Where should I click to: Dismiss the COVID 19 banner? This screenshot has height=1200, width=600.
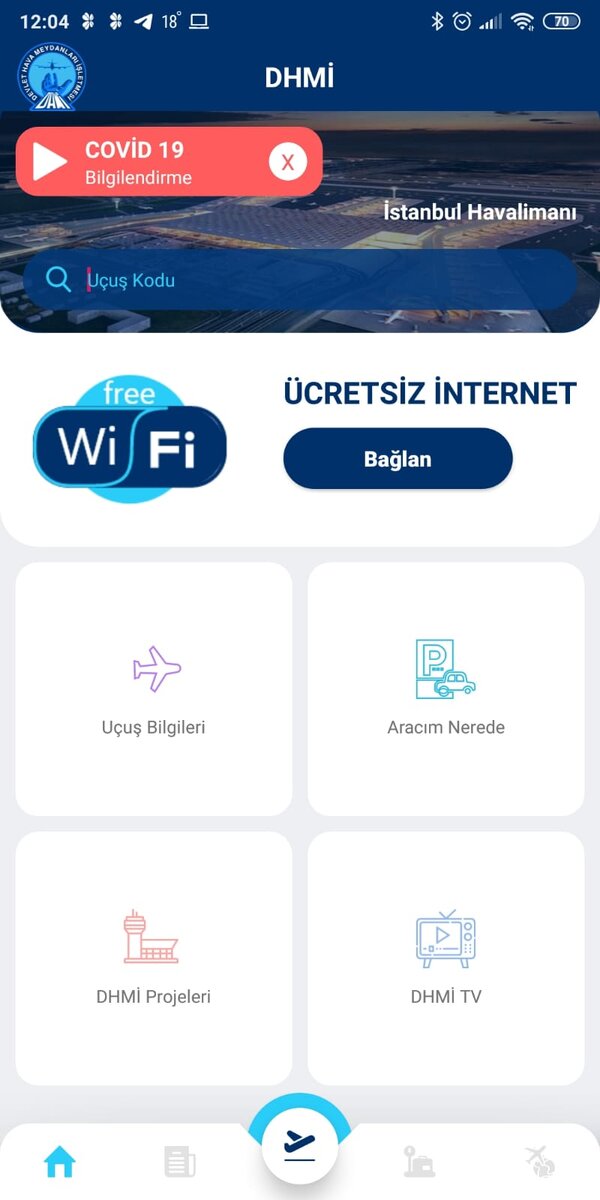pos(287,162)
